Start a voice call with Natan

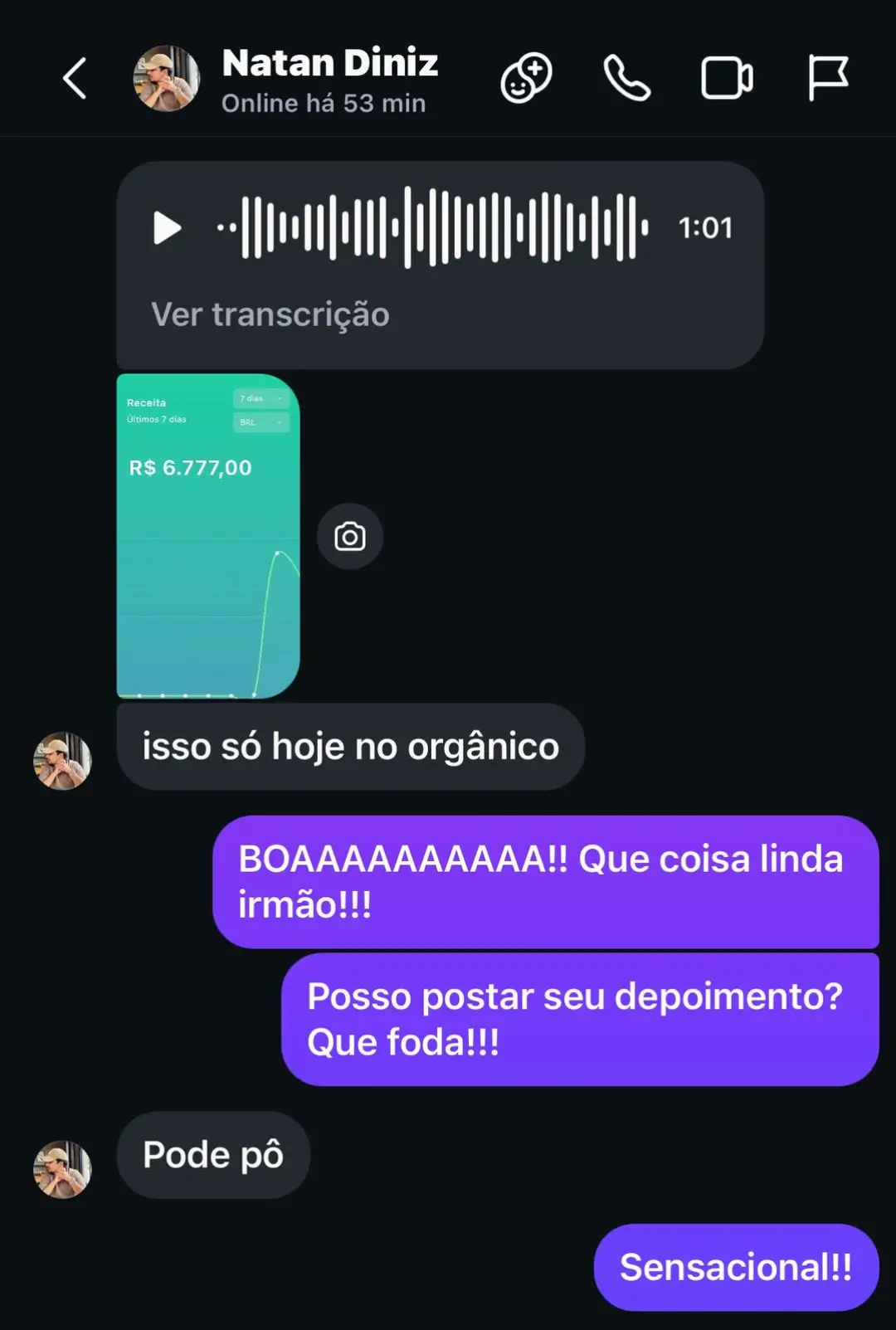pyautogui.click(x=626, y=79)
